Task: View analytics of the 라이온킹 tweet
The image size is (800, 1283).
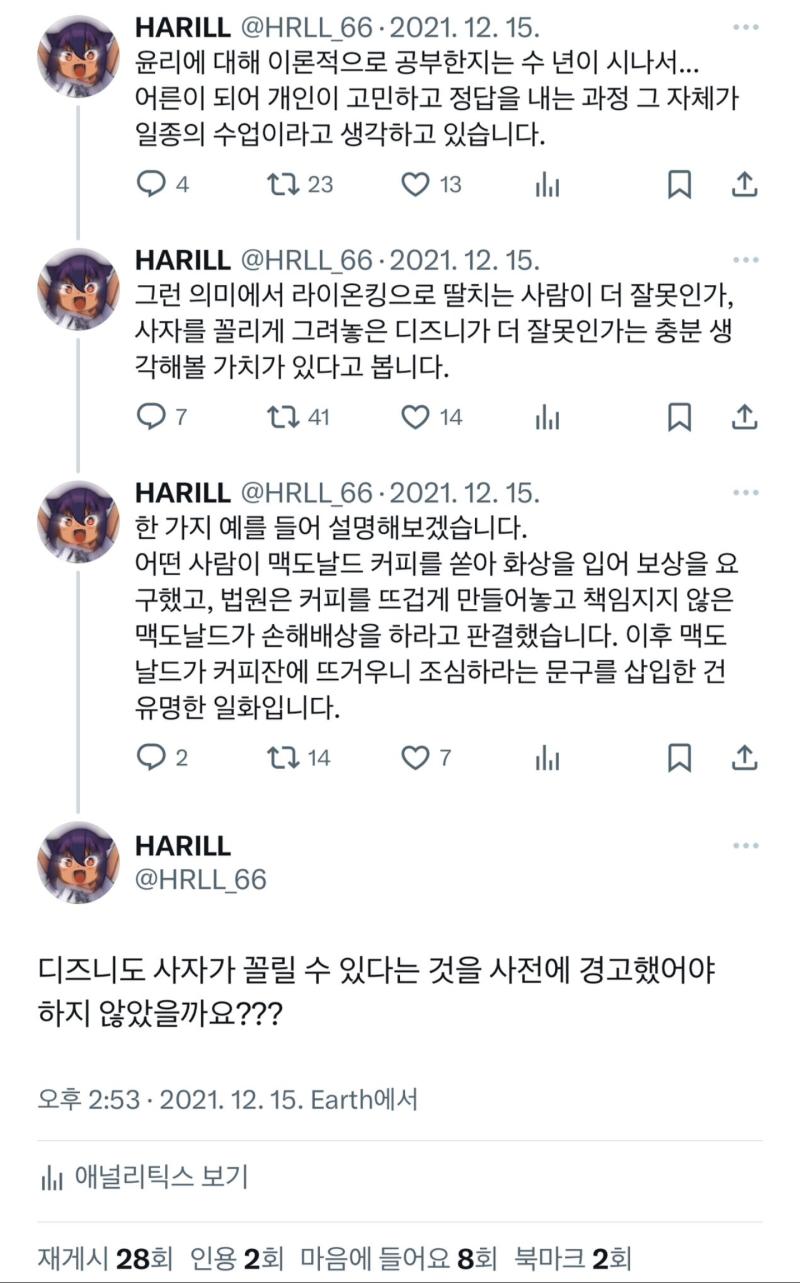Action: tap(547, 417)
